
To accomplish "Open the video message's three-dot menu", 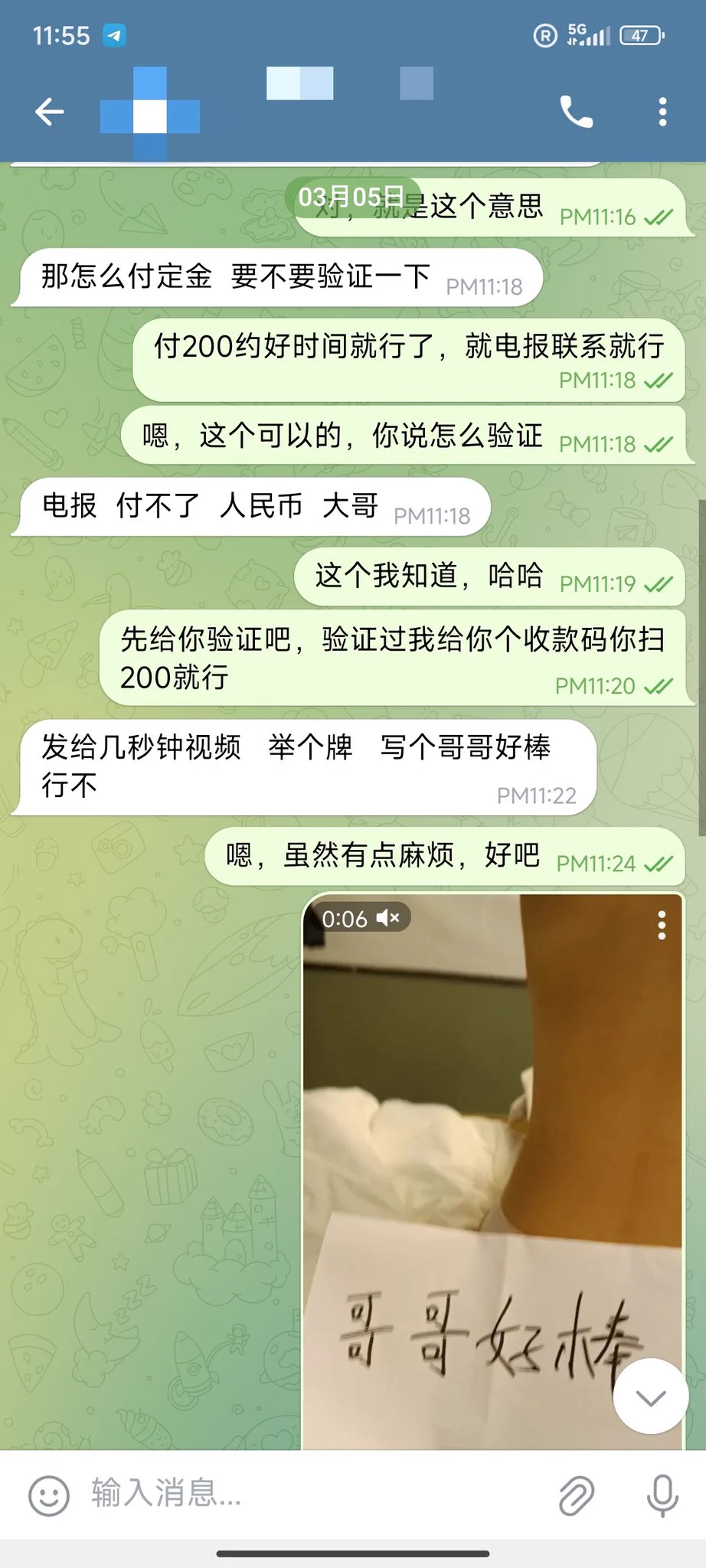I will click(x=662, y=925).
